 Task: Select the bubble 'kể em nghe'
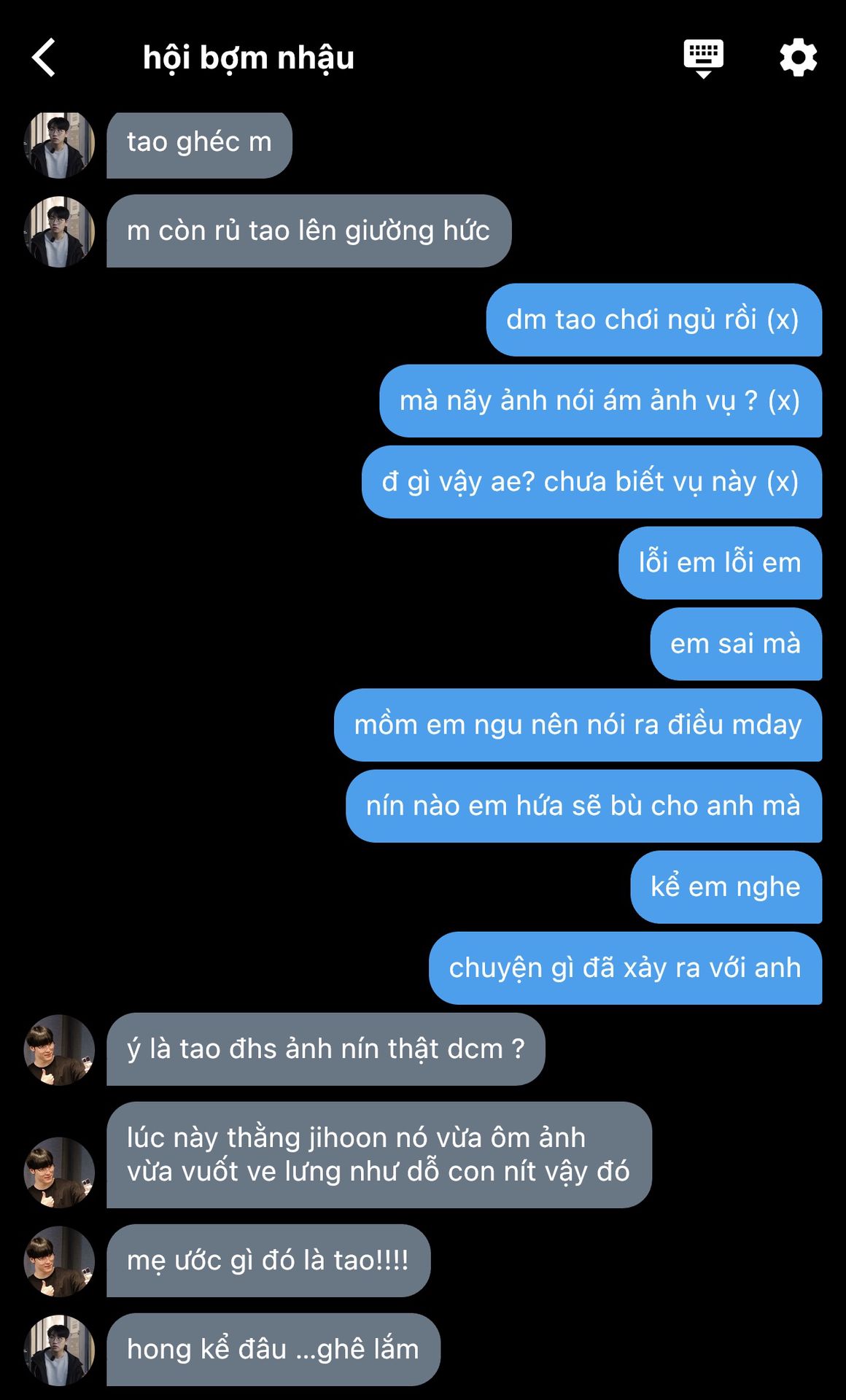(725, 887)
